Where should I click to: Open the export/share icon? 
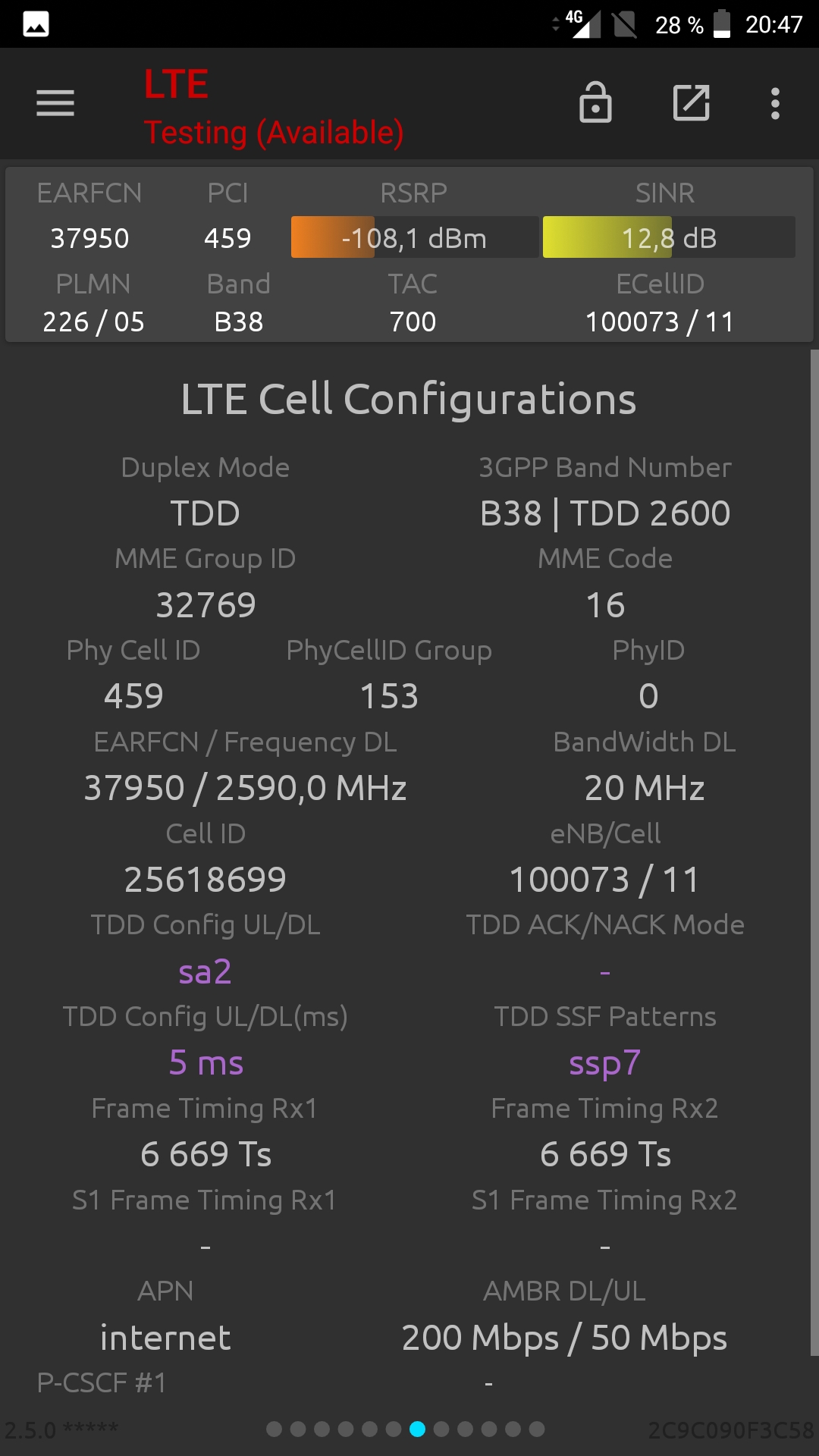(692, 103)
